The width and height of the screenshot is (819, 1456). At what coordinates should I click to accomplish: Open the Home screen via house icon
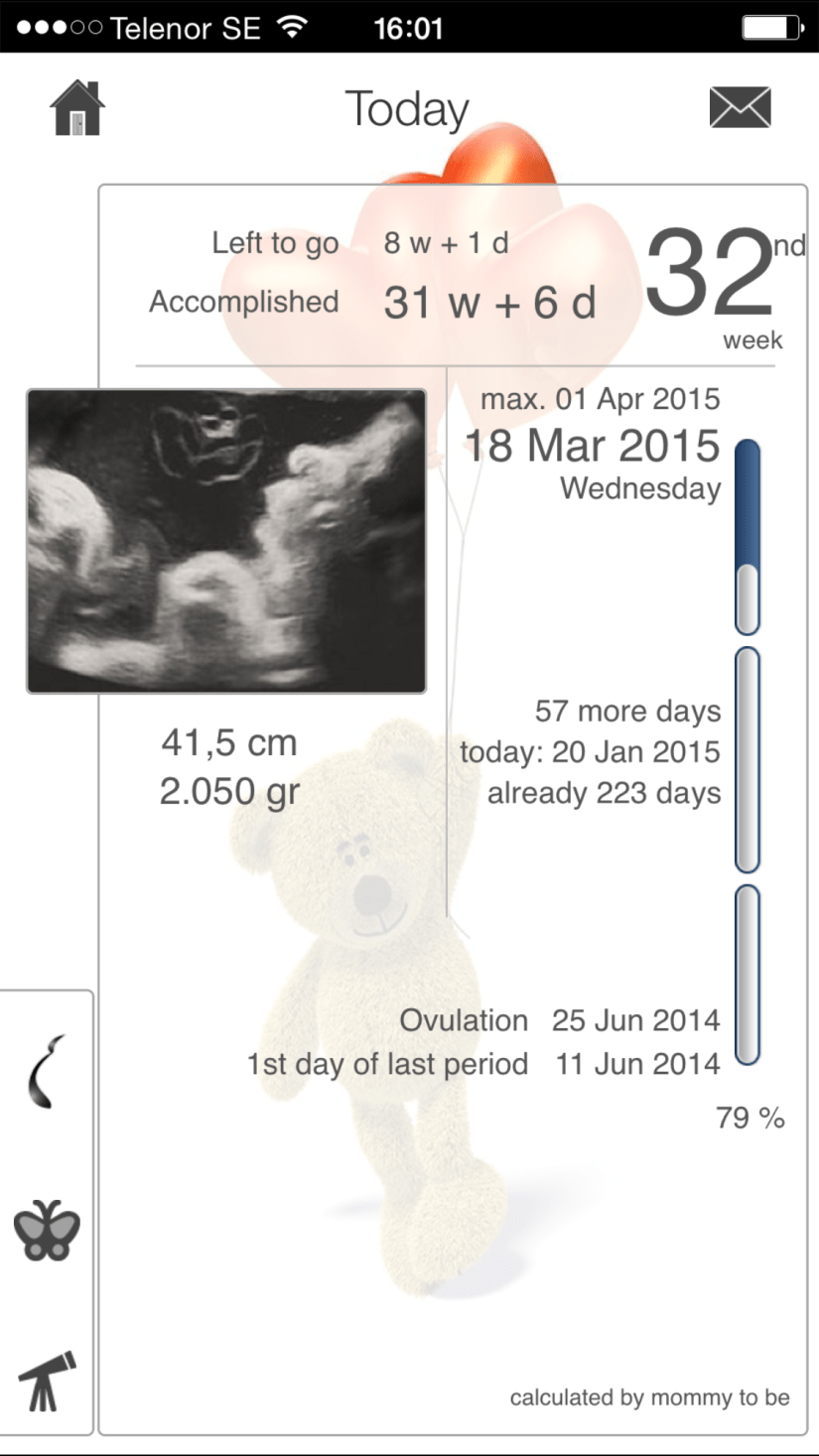coord(76,107)
